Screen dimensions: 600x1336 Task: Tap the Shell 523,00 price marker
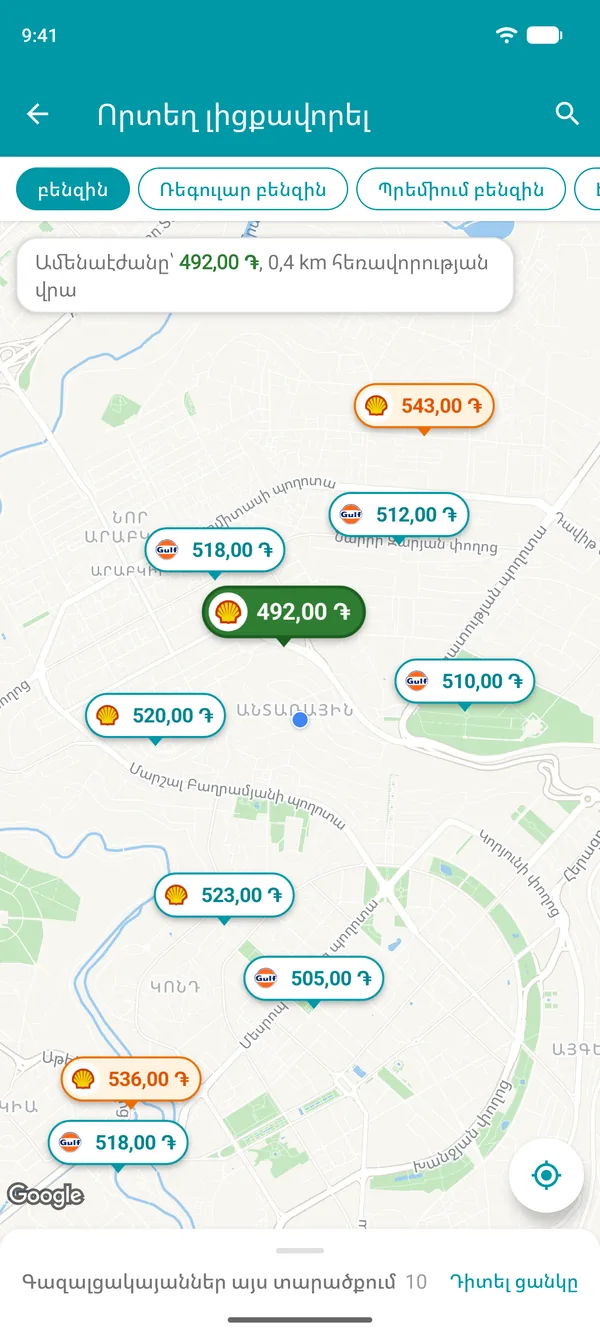tap(224, 895)
